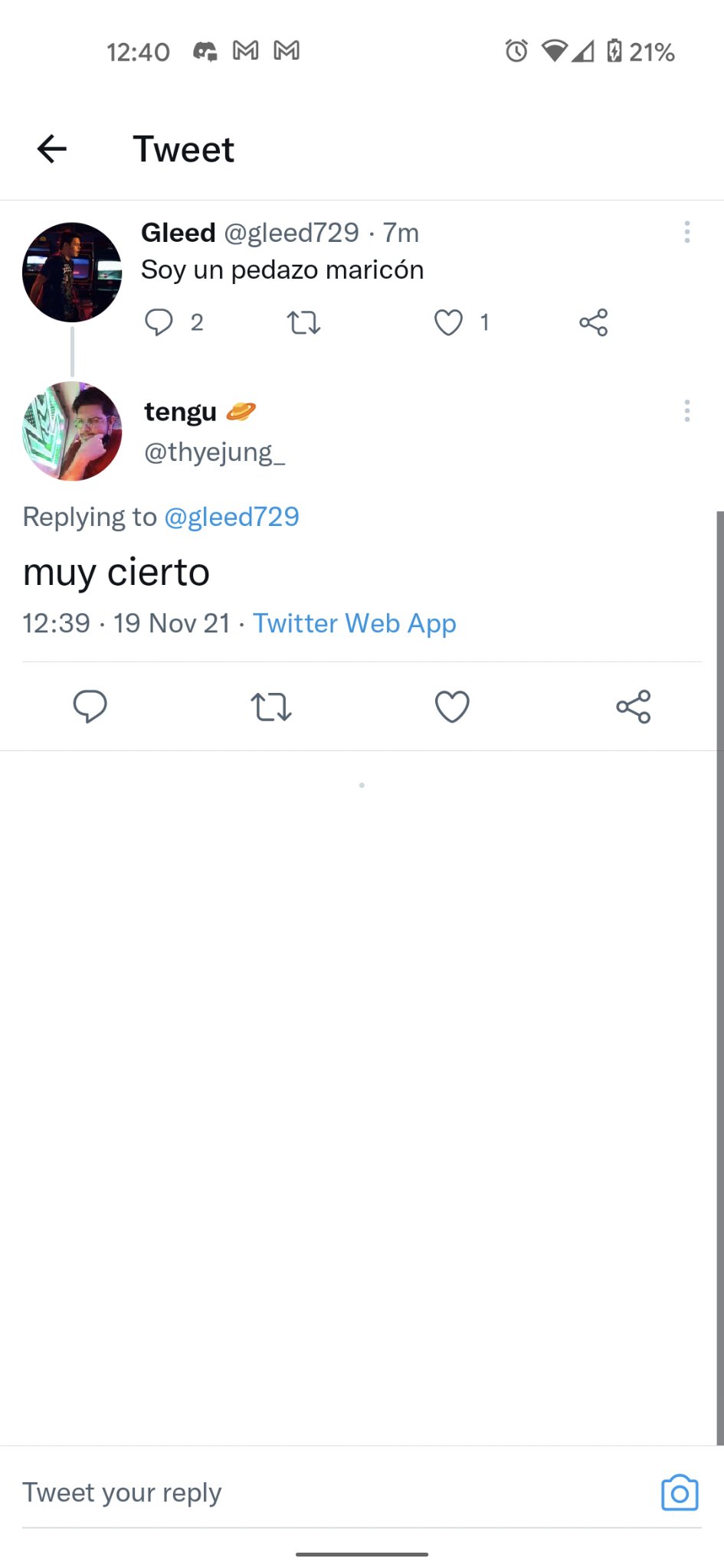Retweet Gleed's tweet

click(x=303, y=322)
